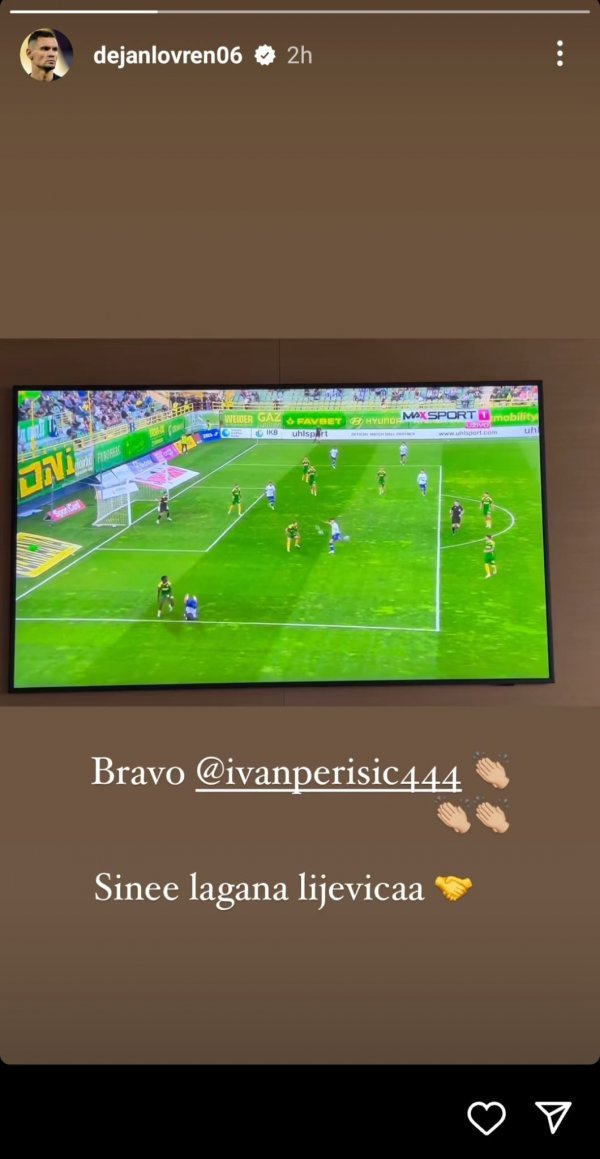Open the story overflow menu

[559, 54]
